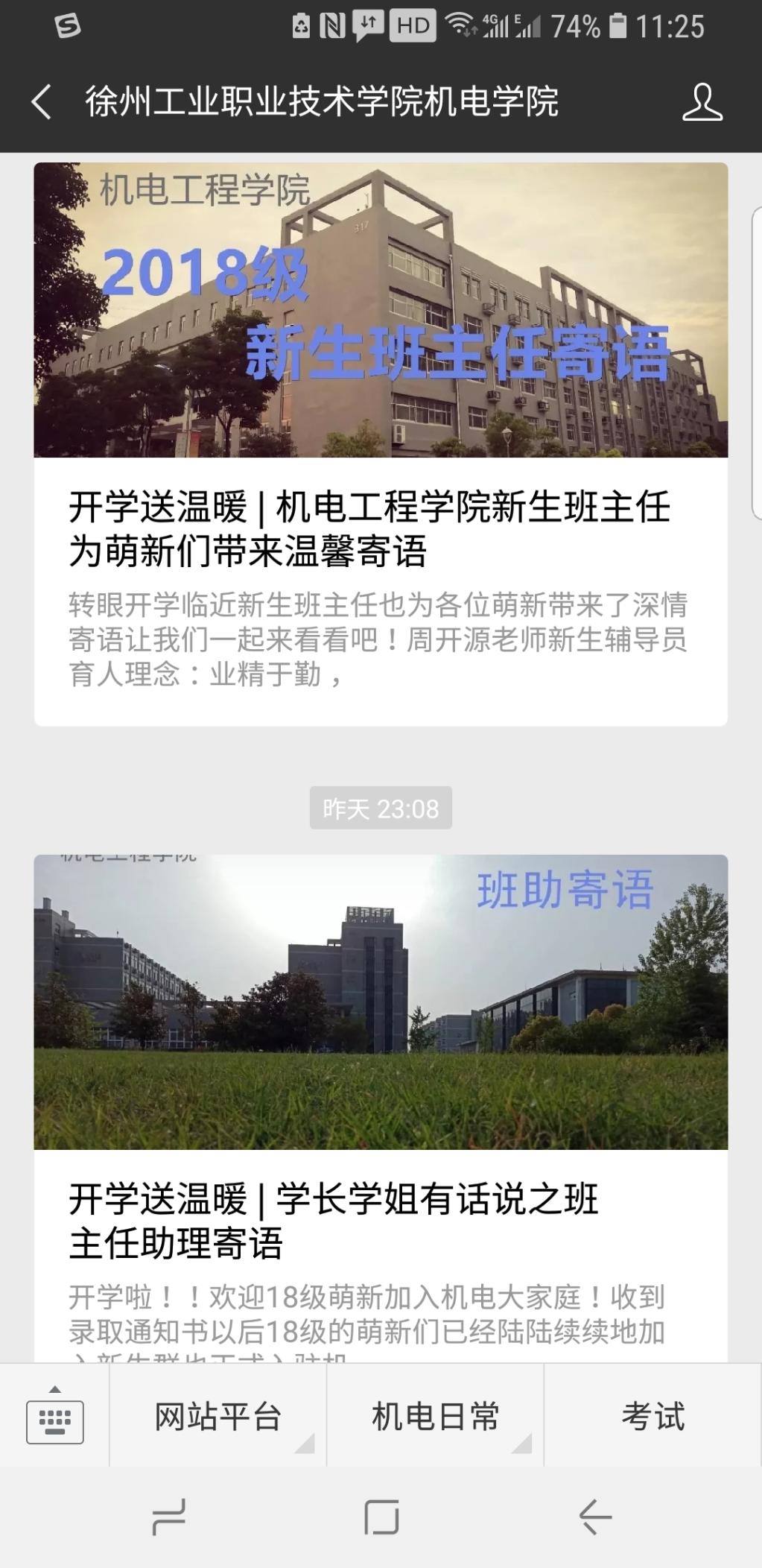
Task: Expand the 网站平台 menu
Action: [218, 1417]
